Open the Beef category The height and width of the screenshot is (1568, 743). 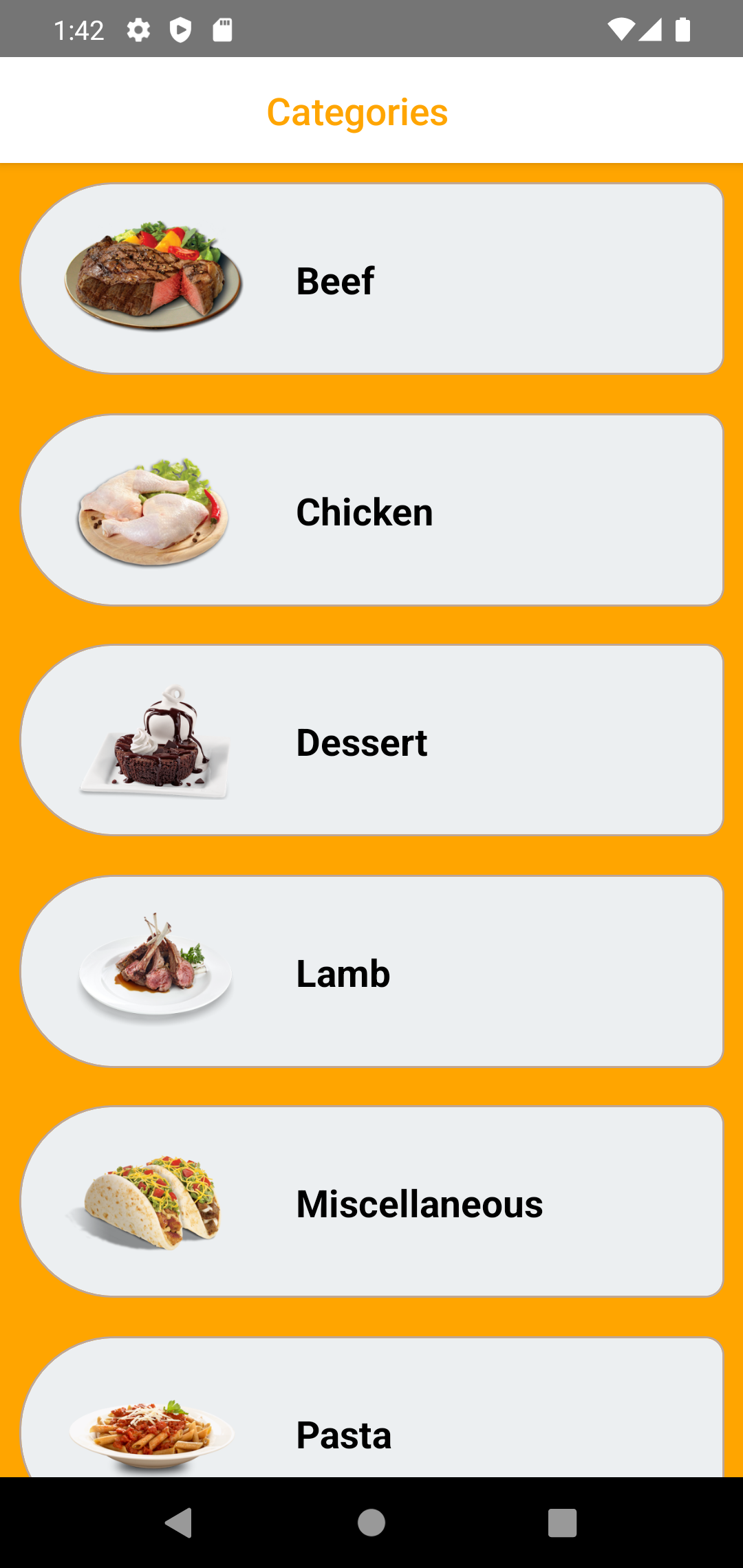click(371, 279)
